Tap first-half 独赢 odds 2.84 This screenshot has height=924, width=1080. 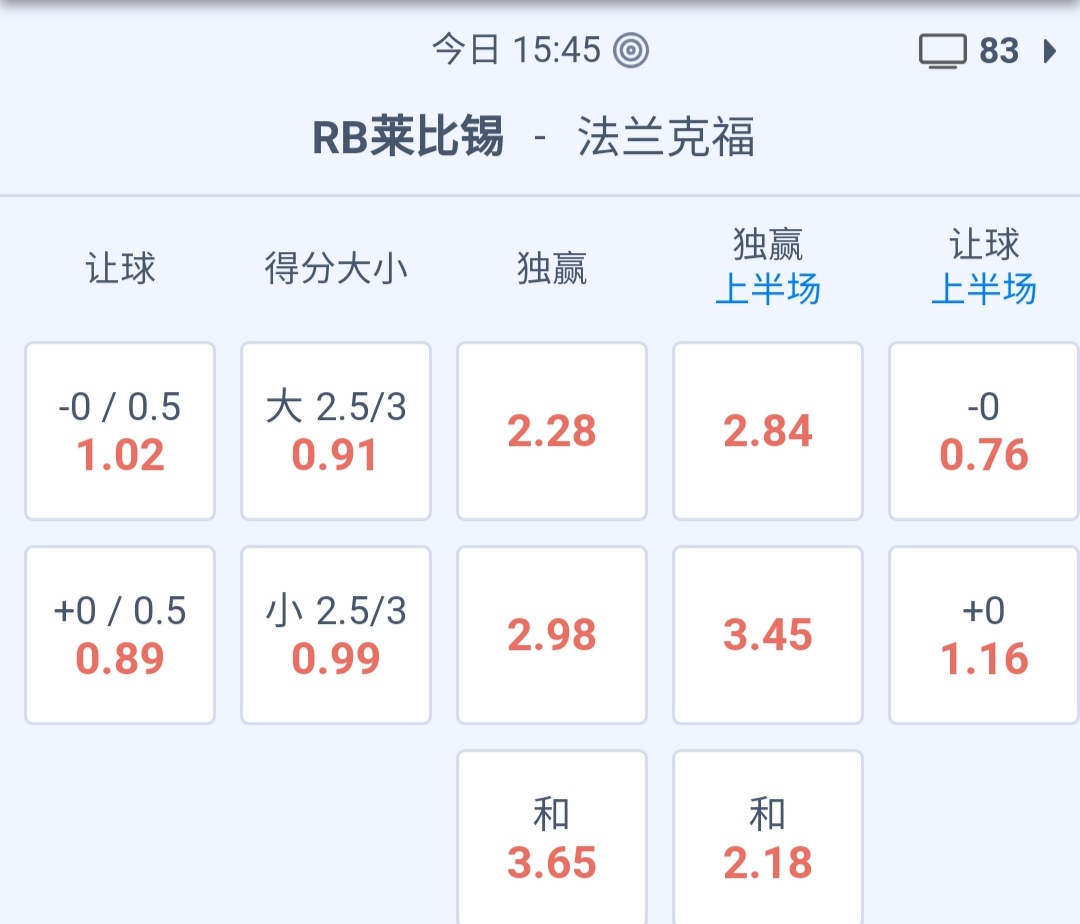pos(768,431)
